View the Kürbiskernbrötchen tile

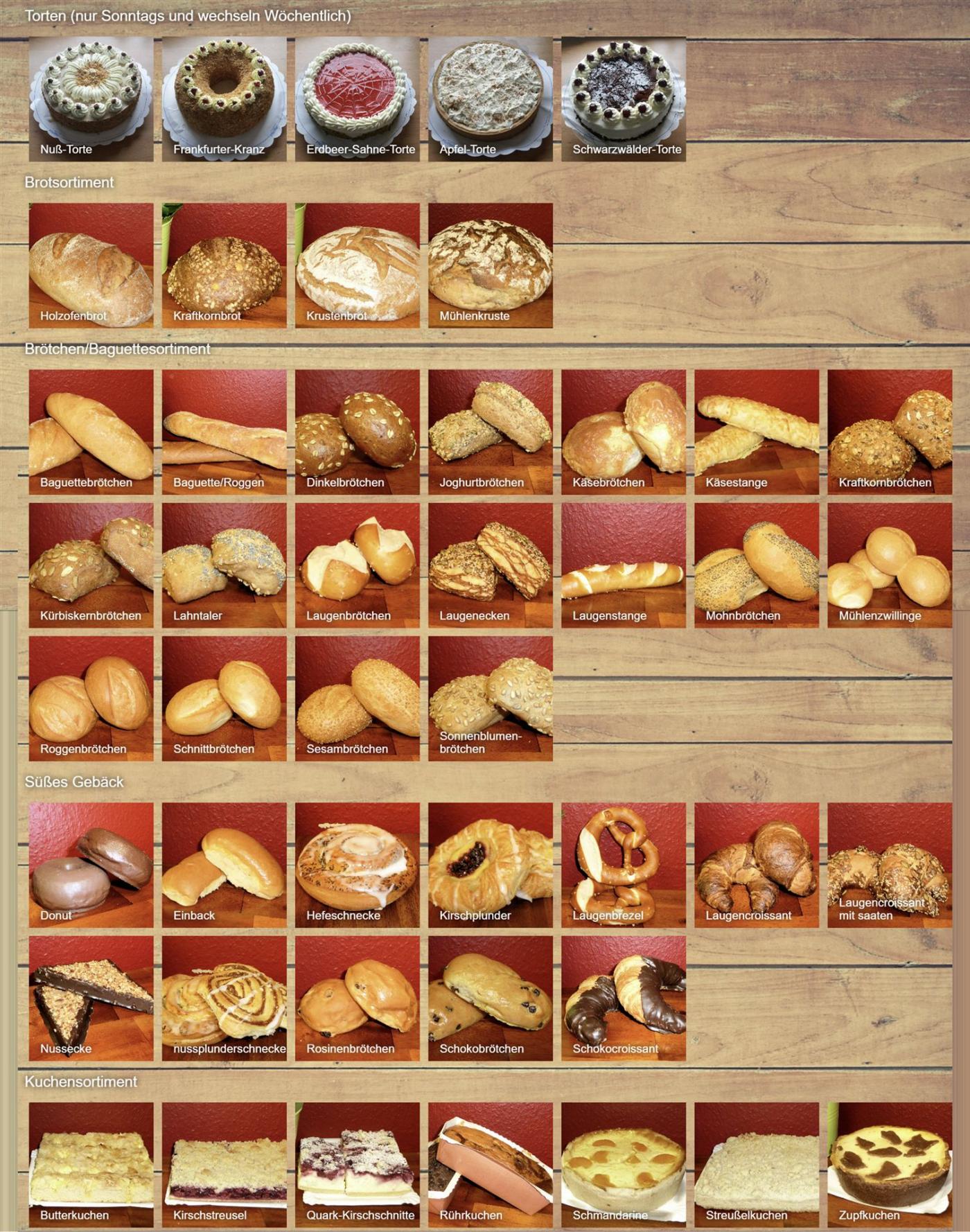click(91, 565)
